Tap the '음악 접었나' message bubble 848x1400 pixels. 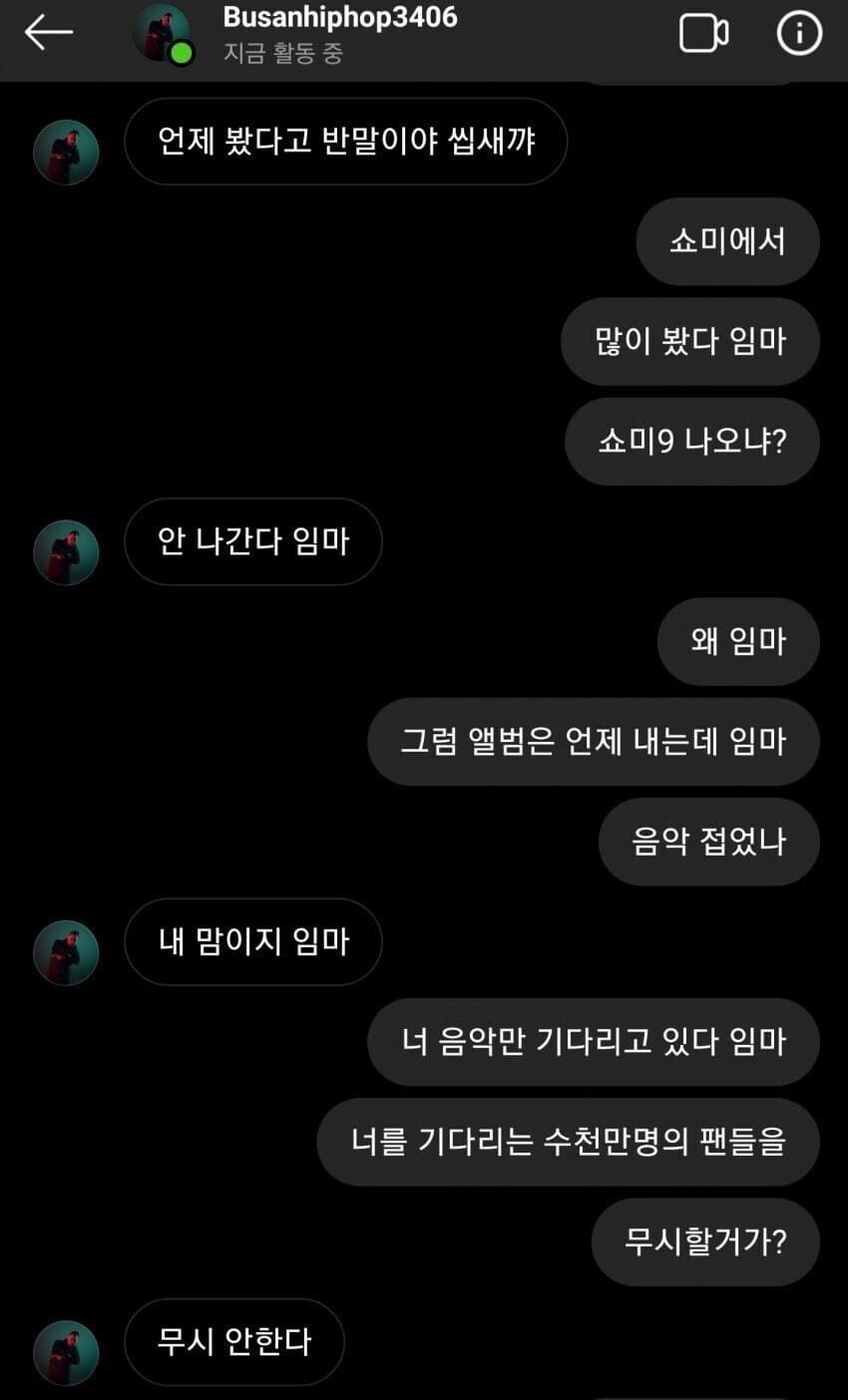pyautogui.click(x=708, y=842)
